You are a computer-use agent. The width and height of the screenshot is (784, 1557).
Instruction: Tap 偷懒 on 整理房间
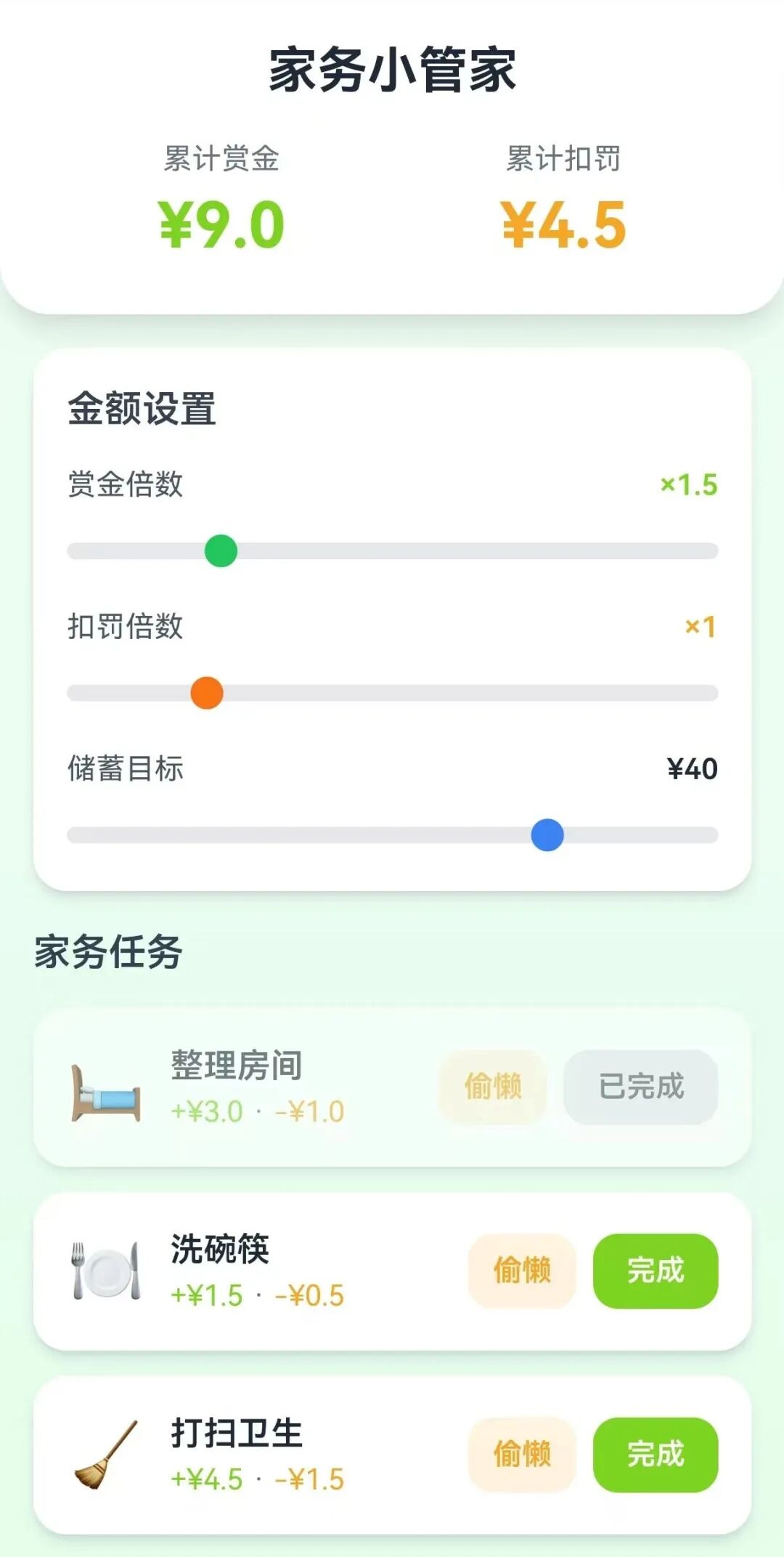493,1087
